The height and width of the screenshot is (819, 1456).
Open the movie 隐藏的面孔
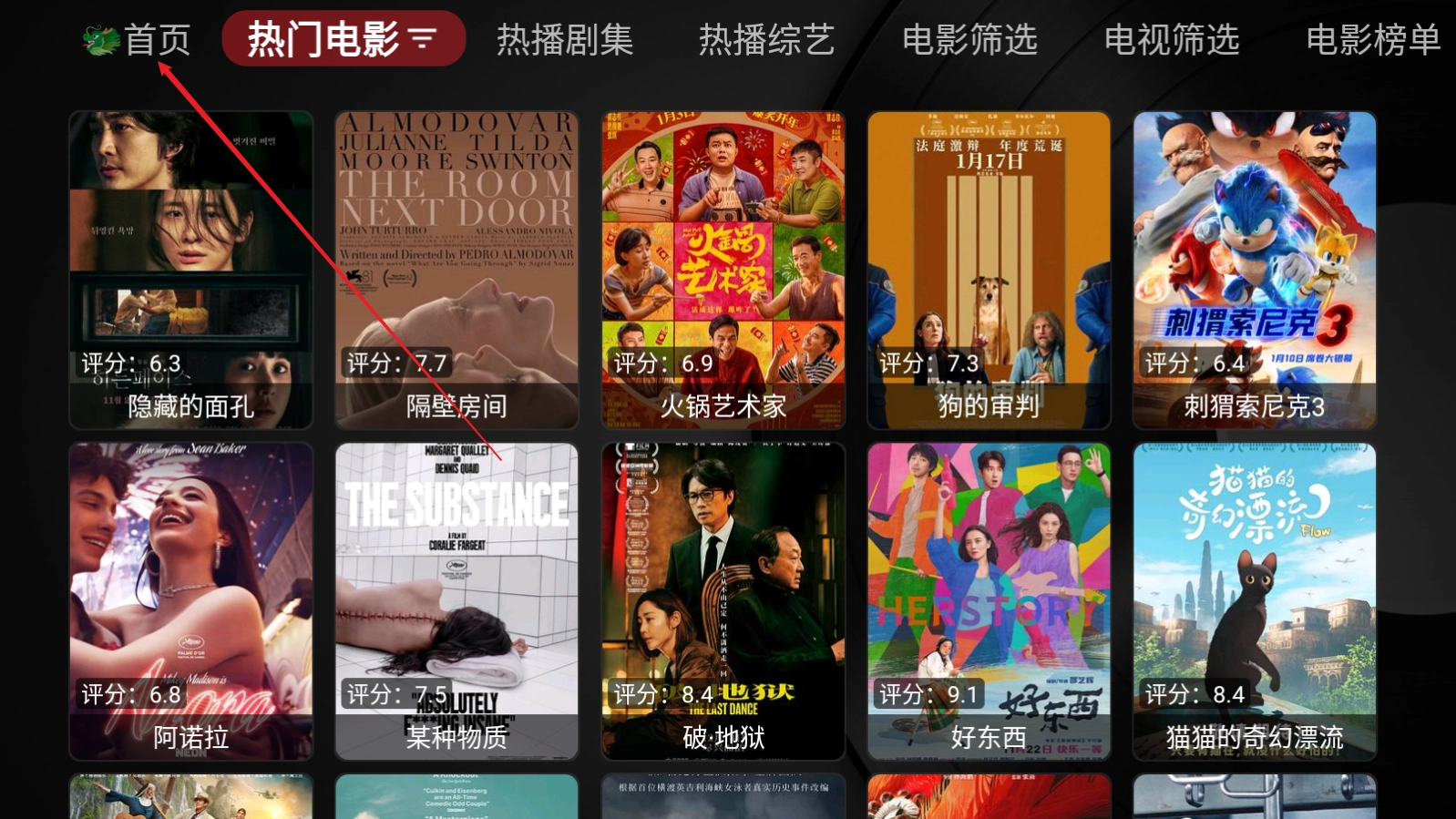pyautogui.click(x=191, y=271)
